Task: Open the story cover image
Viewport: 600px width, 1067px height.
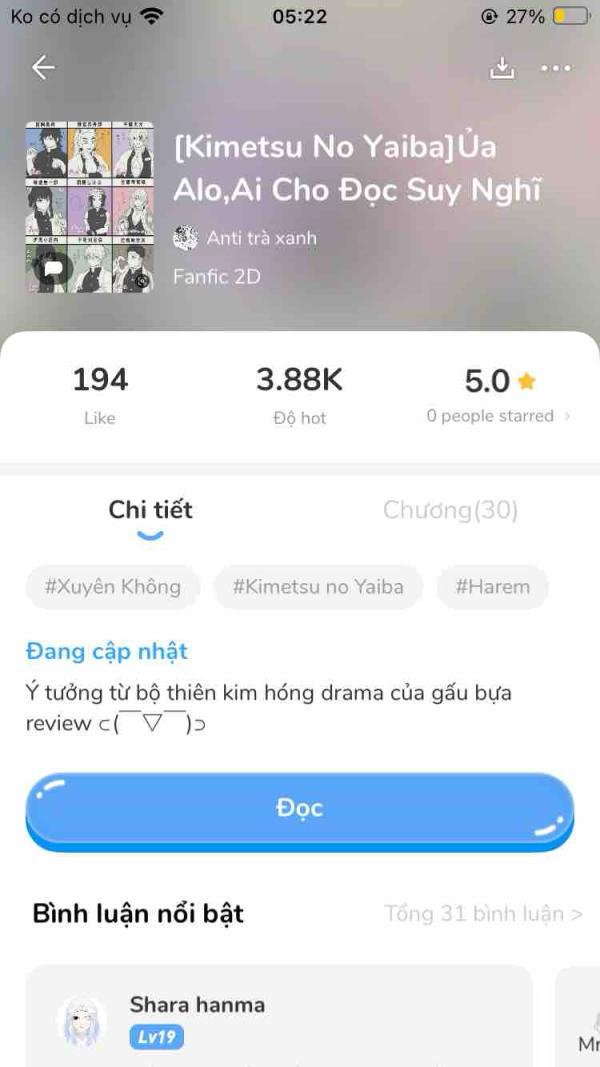Action: tap(89, 207)
